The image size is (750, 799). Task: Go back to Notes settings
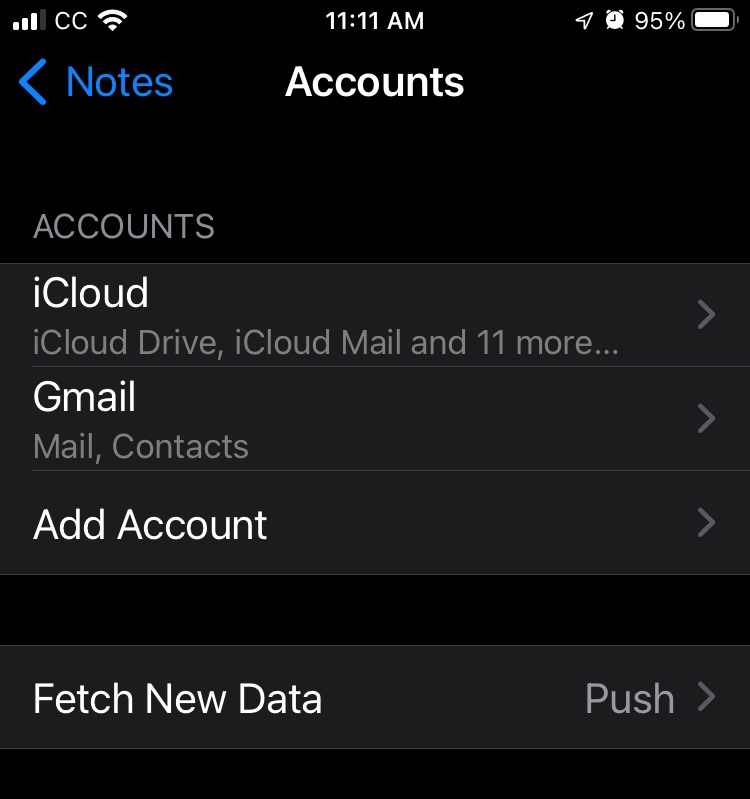pos(96,82)
